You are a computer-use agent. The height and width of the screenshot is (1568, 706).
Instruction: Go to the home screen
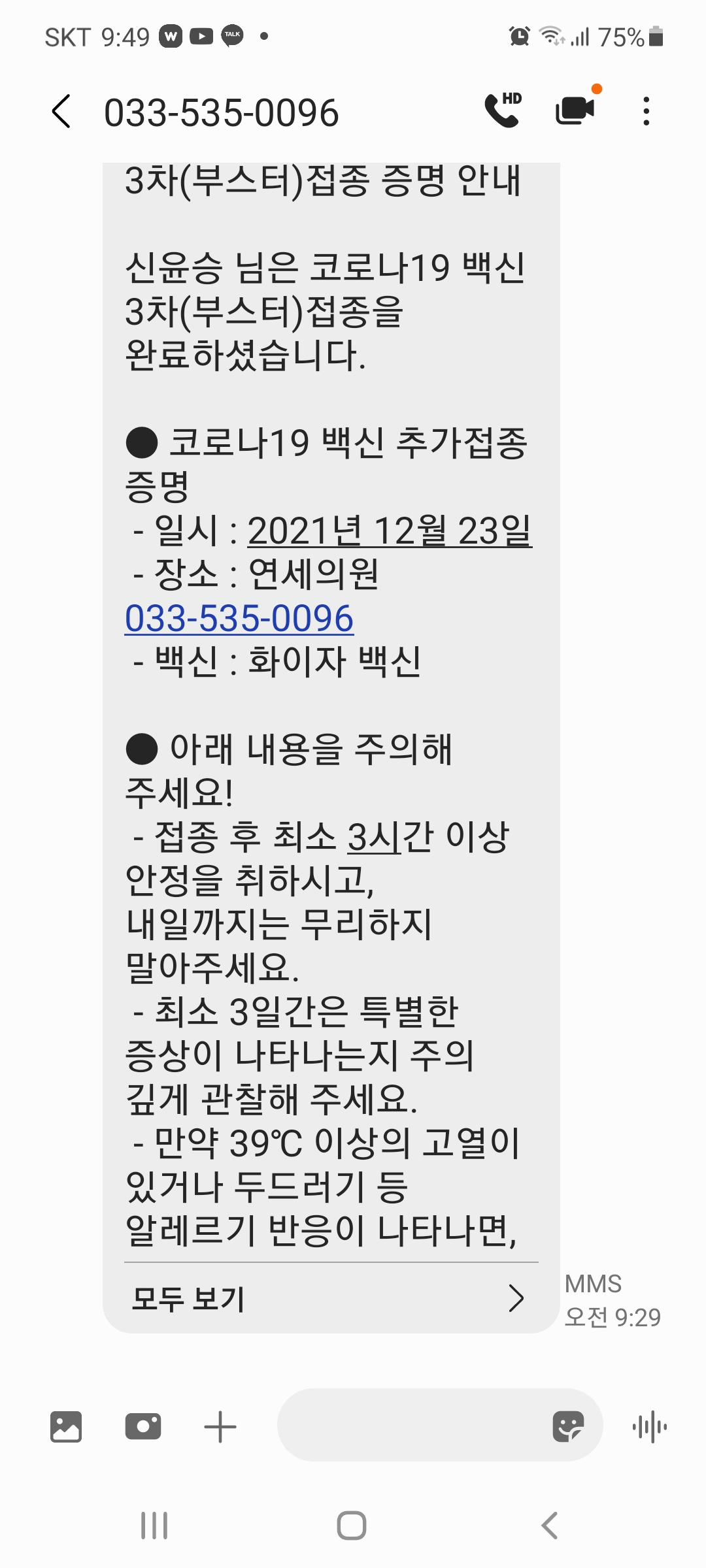(352, 1526)
